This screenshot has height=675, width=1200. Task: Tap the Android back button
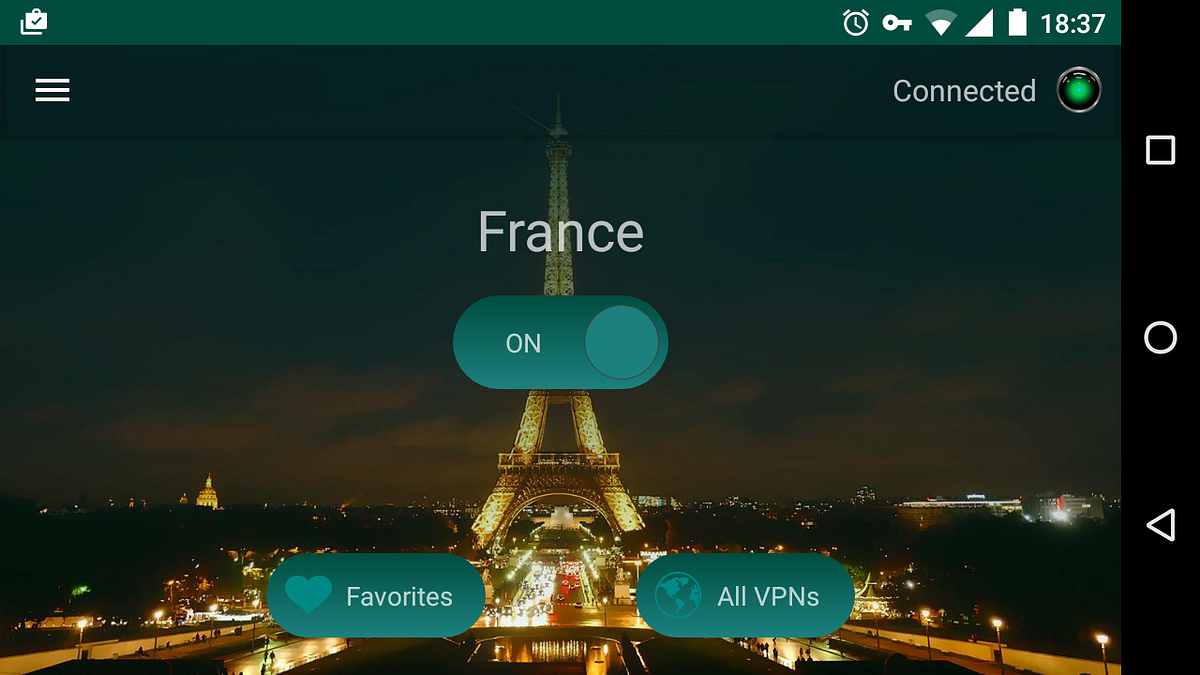tap(1160, 525)
